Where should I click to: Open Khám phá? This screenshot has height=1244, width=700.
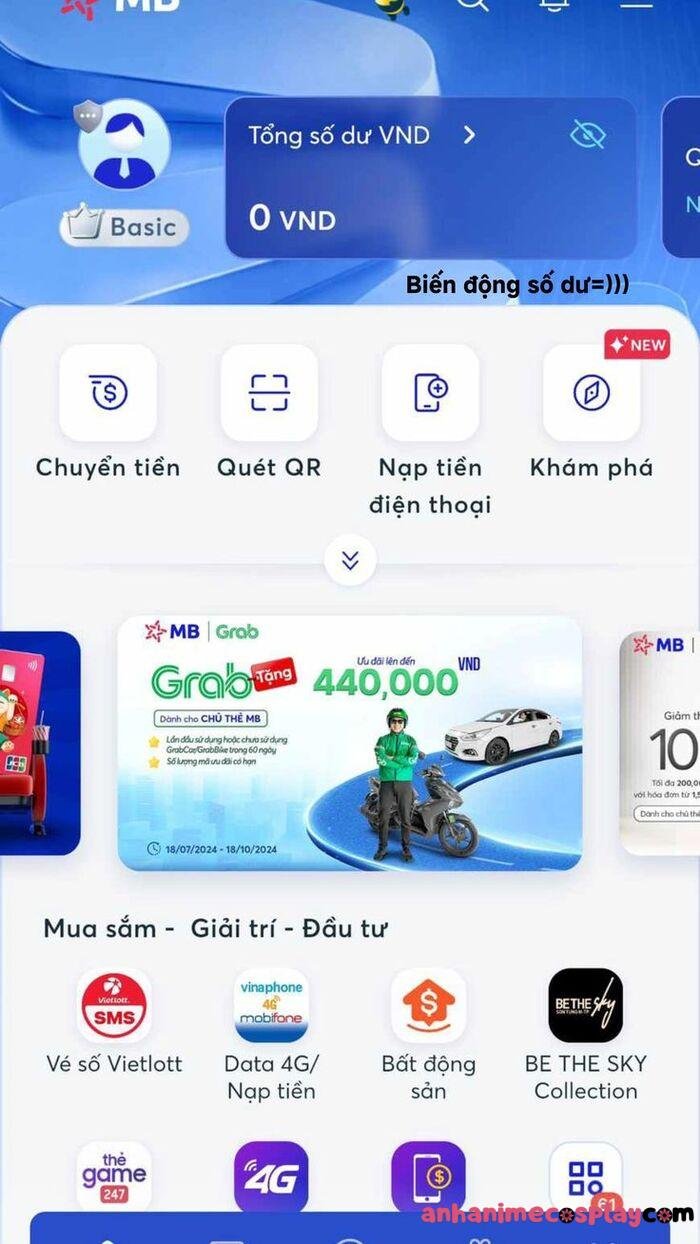591,394
